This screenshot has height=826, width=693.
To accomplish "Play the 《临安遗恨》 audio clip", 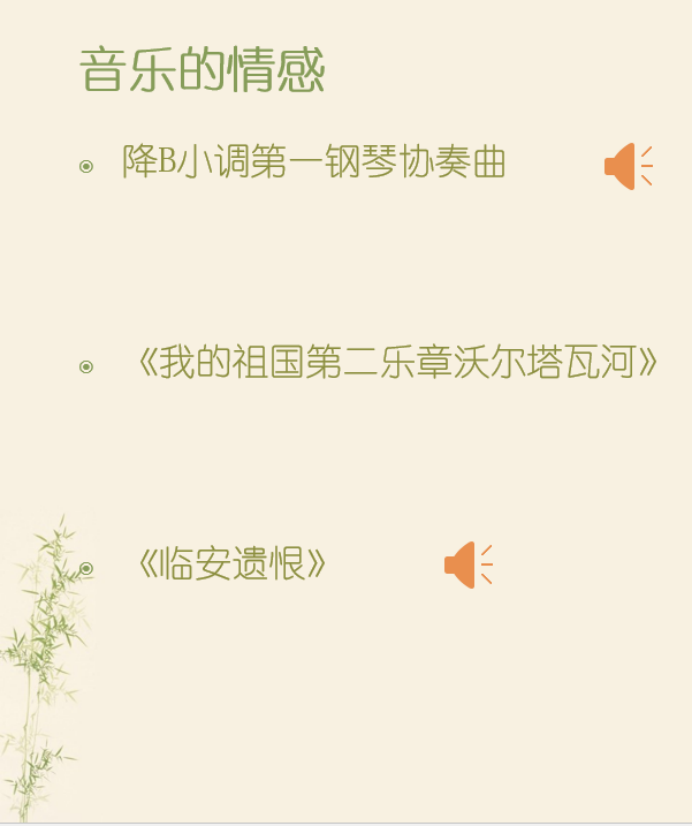I will coord(467,565).
